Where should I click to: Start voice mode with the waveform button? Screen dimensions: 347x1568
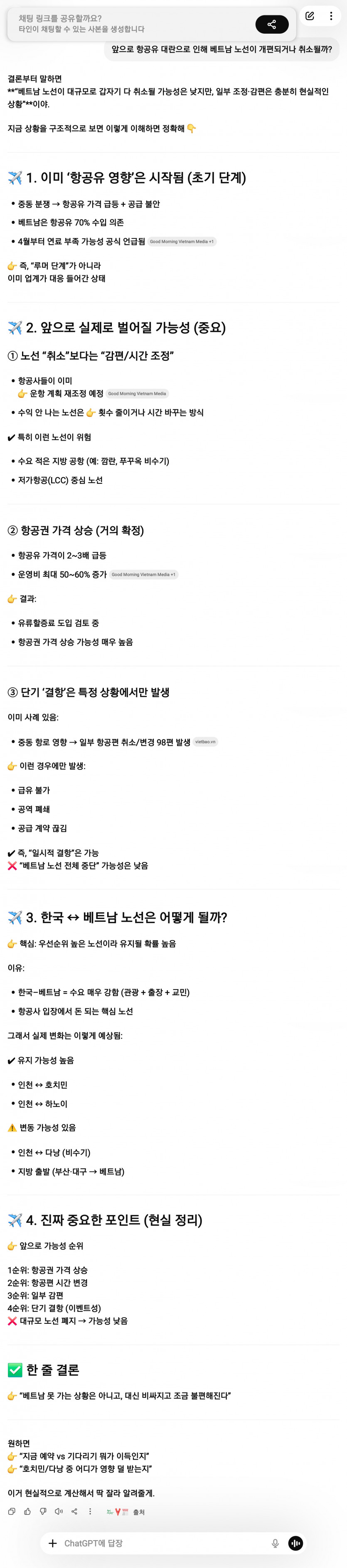click(x=296, y=1543)
